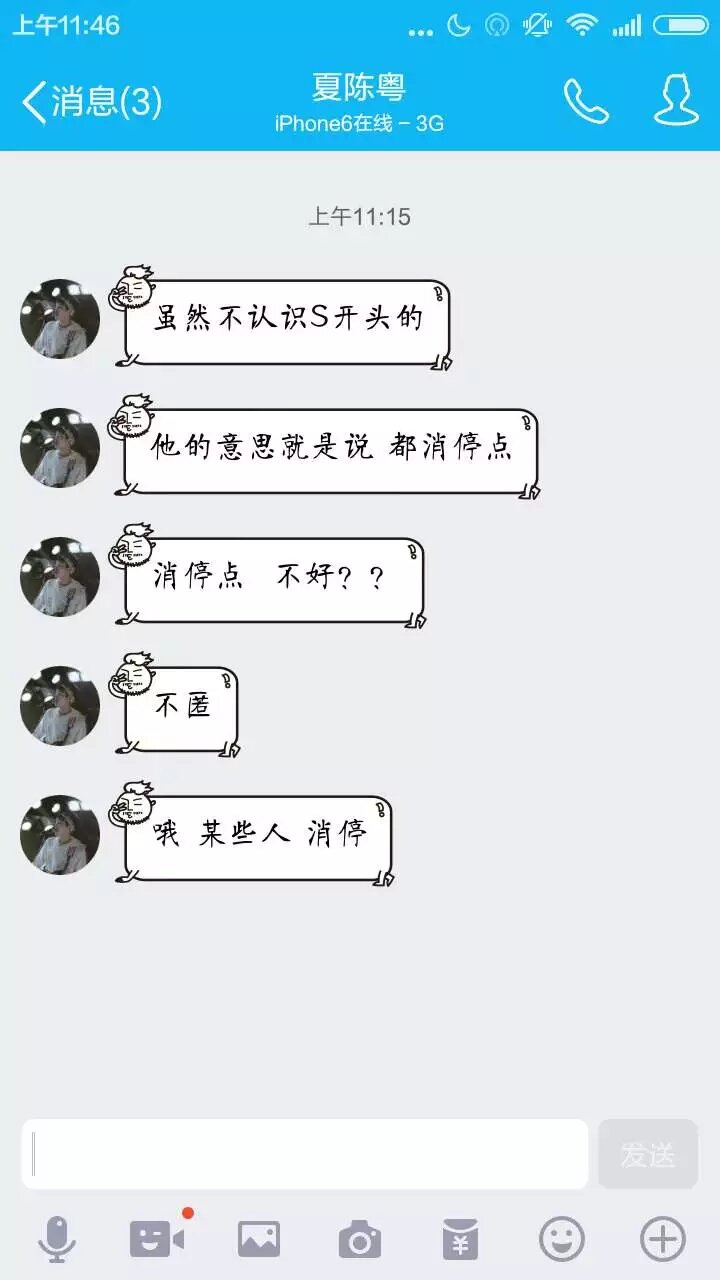720x1280 pixels.
Task: Expand more options with the plus icon
Action: 662,1240
